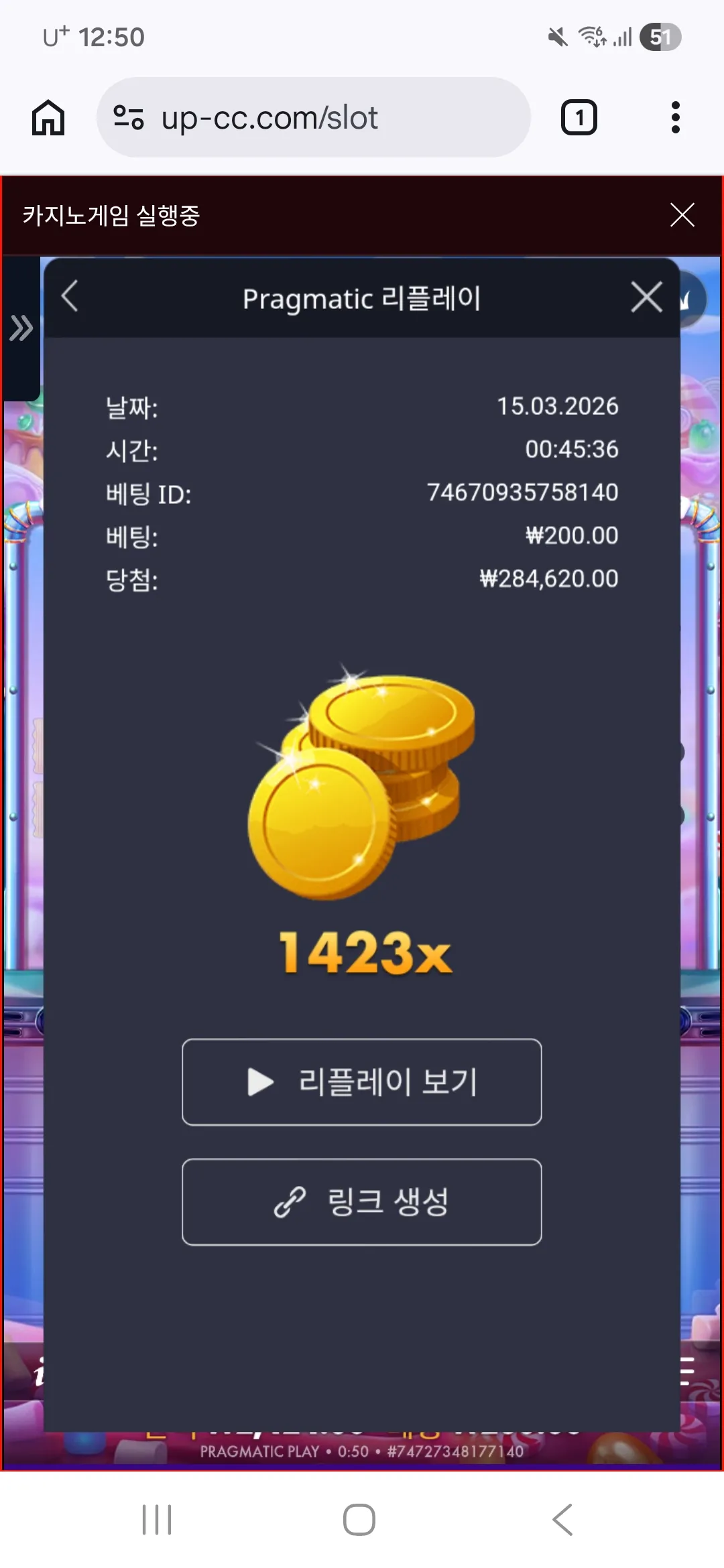Viewport: 724px width, 1568px height.
Task: Tap the system back button
Action: click(x=562, y=1520)
